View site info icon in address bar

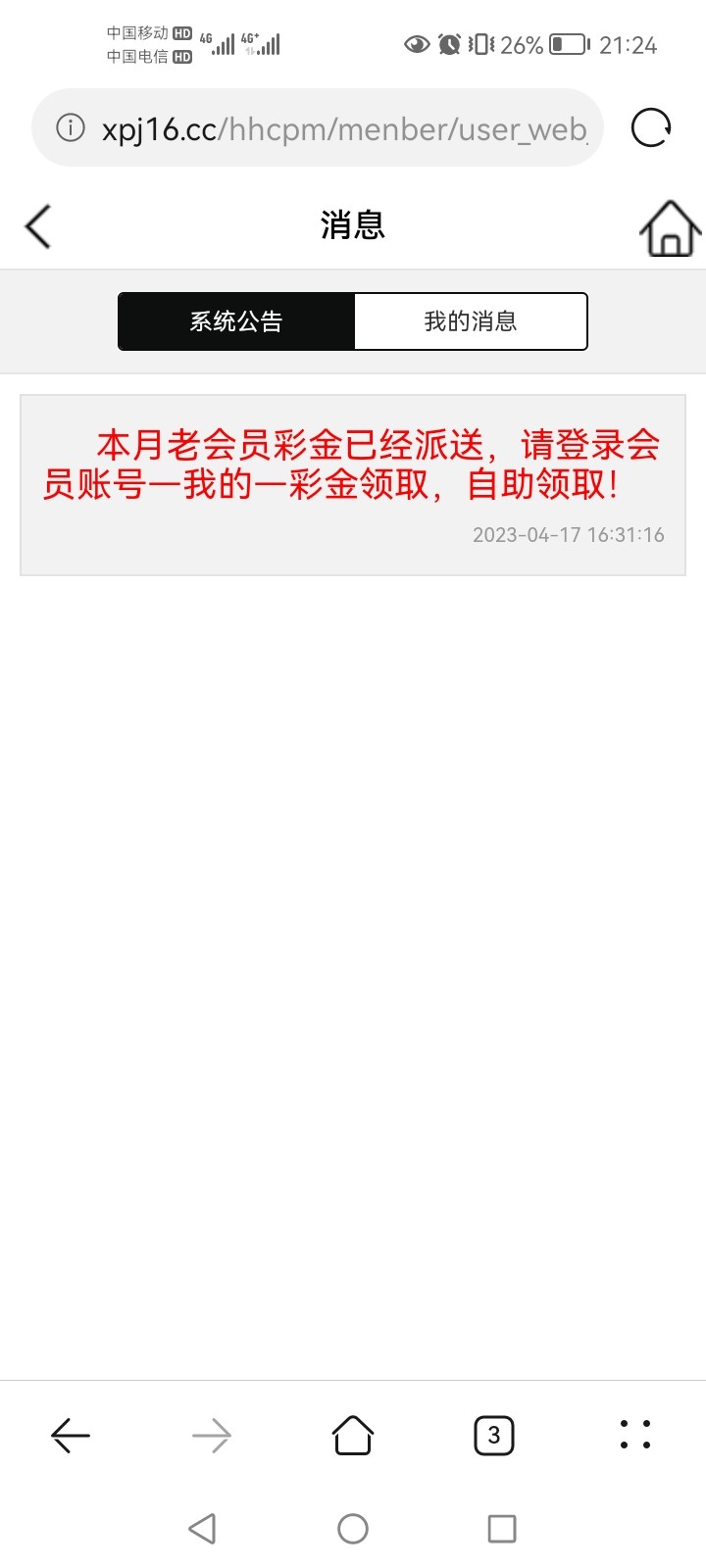coord(71,128)
